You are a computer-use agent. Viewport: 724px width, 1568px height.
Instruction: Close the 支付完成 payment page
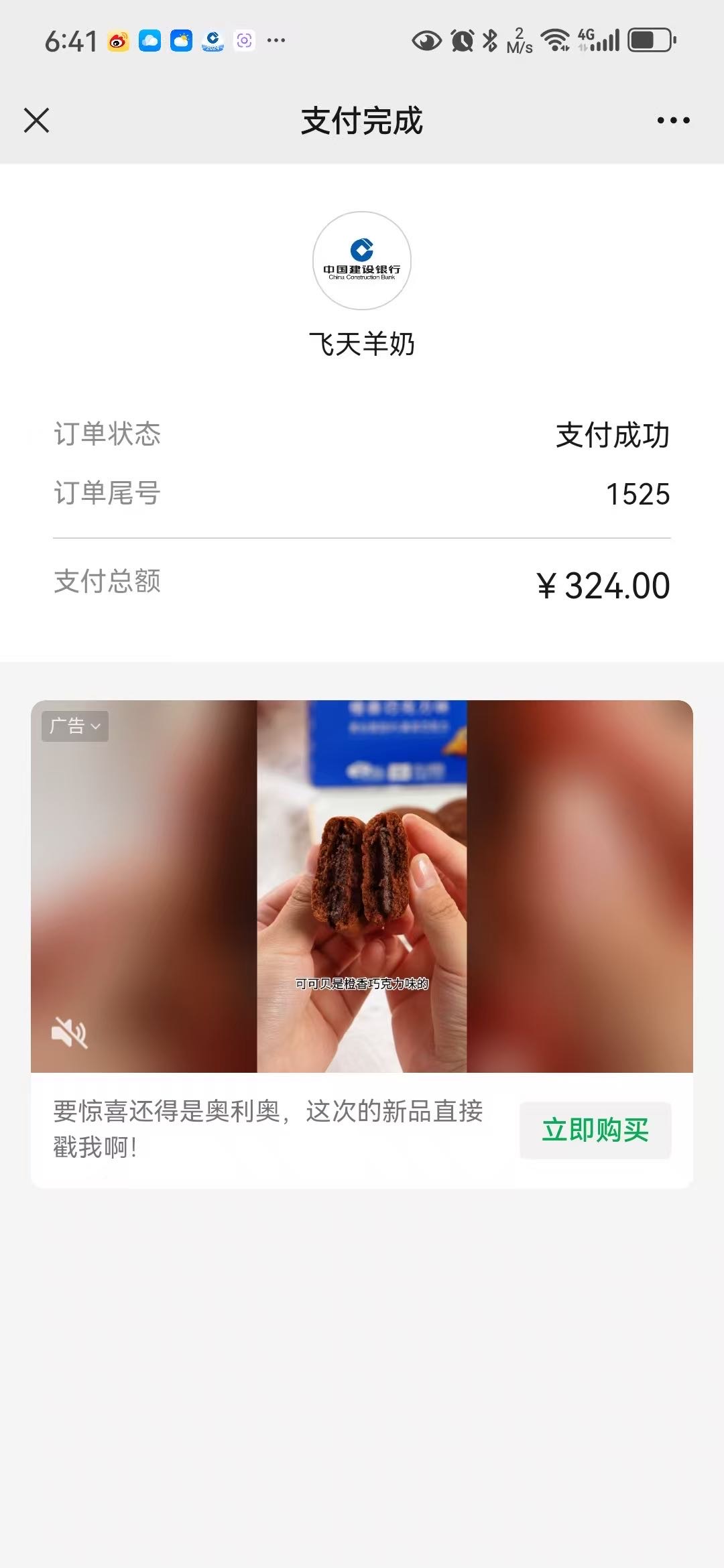[x=37, y=121]
